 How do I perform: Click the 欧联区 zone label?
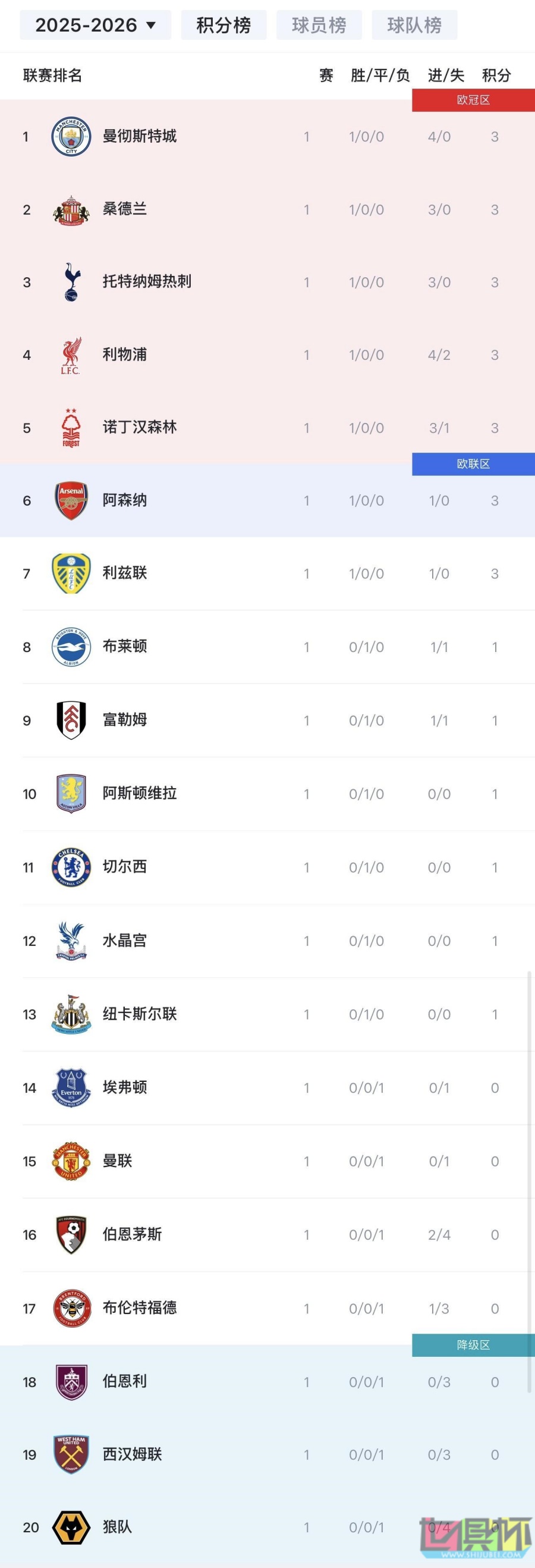[474, 465]
